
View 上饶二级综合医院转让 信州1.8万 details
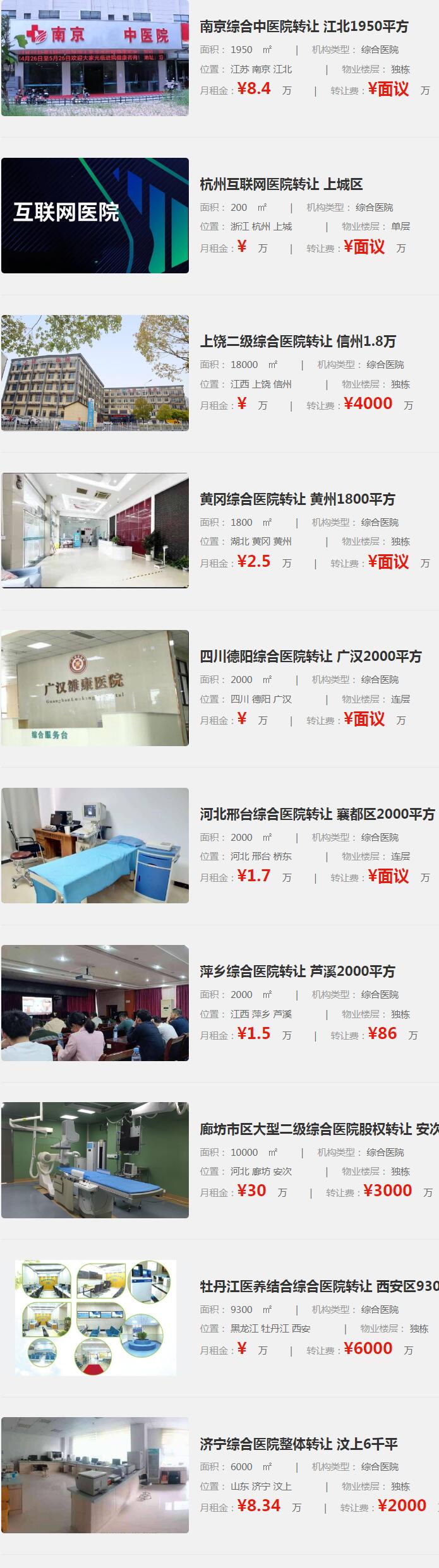(298, 342)
